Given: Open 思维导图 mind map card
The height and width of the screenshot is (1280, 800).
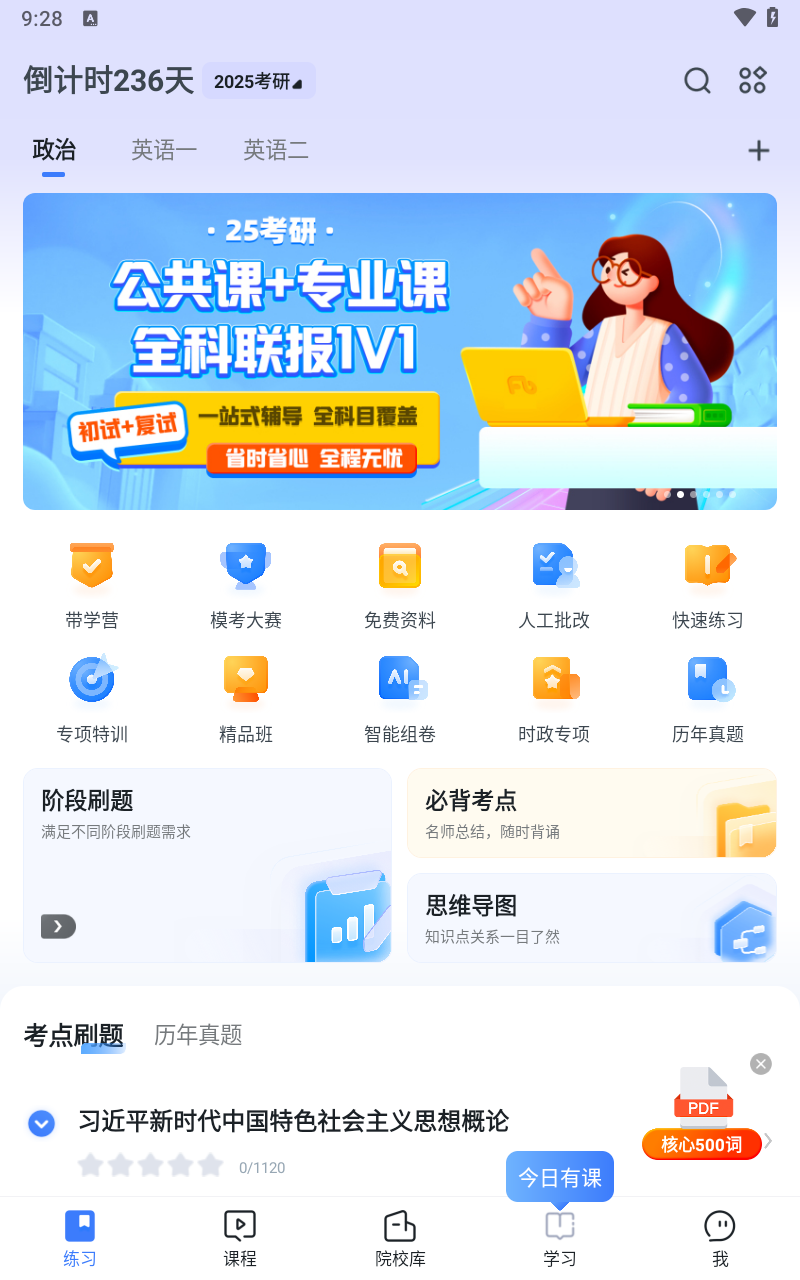Looking at the screenshot, I should (x=591, y=917).
